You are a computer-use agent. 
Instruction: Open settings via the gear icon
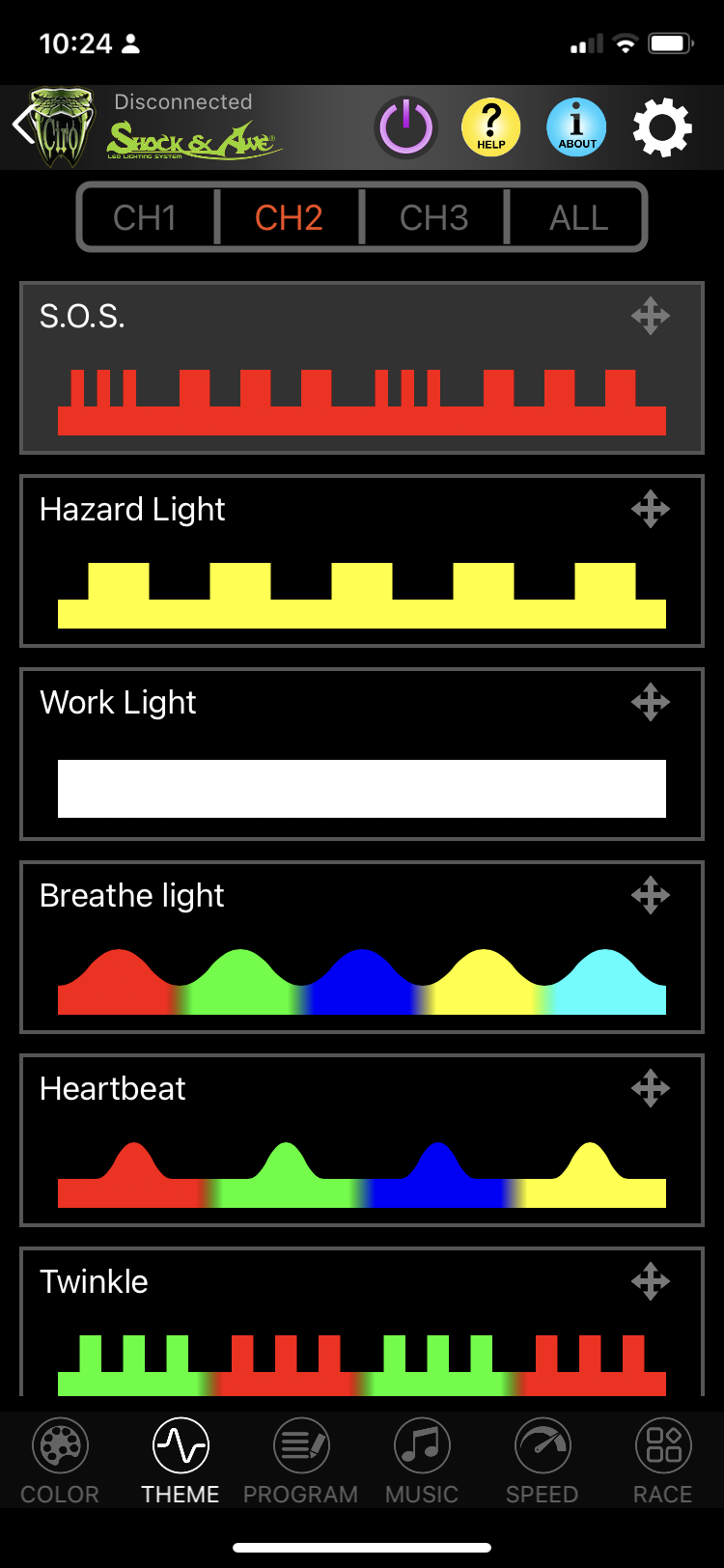[662, 127]
